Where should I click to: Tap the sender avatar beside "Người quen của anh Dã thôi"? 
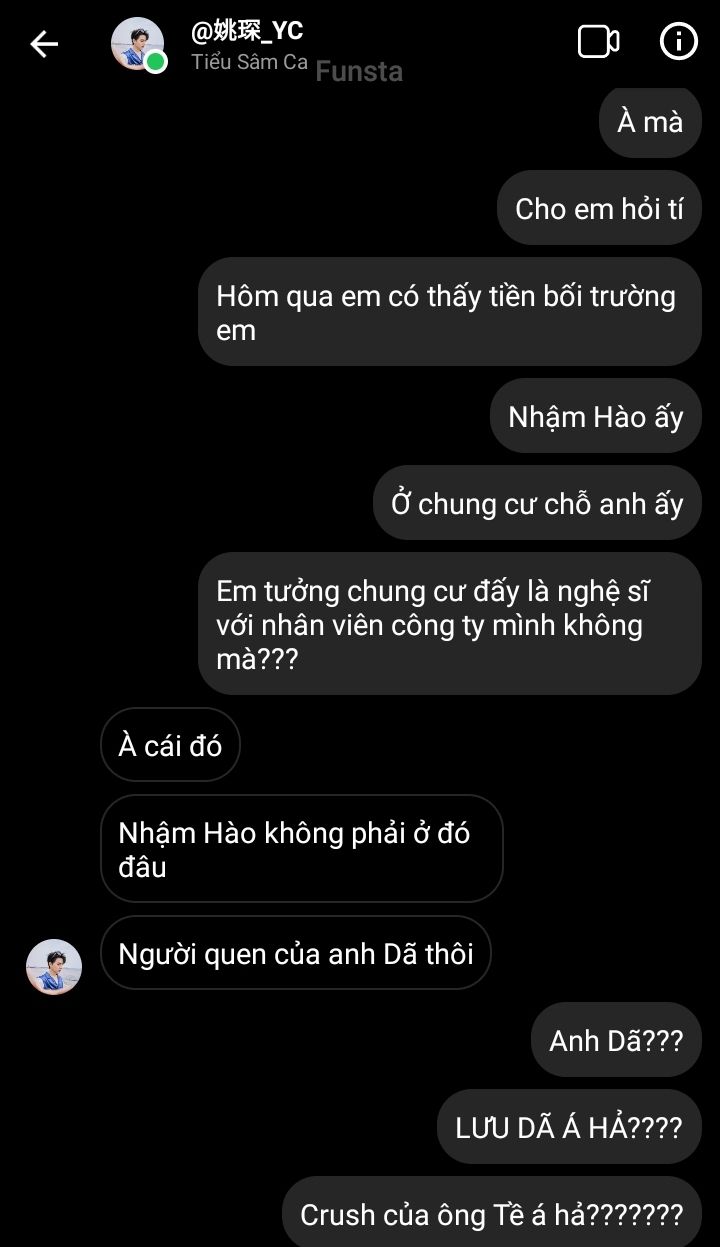pos(54,967)
